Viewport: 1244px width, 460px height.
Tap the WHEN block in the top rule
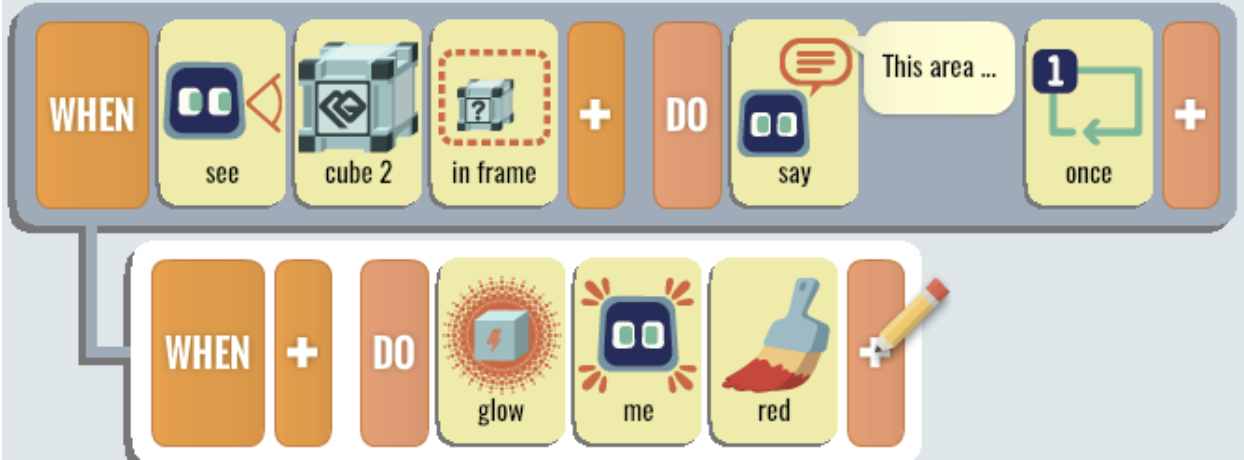pos(92,115)
